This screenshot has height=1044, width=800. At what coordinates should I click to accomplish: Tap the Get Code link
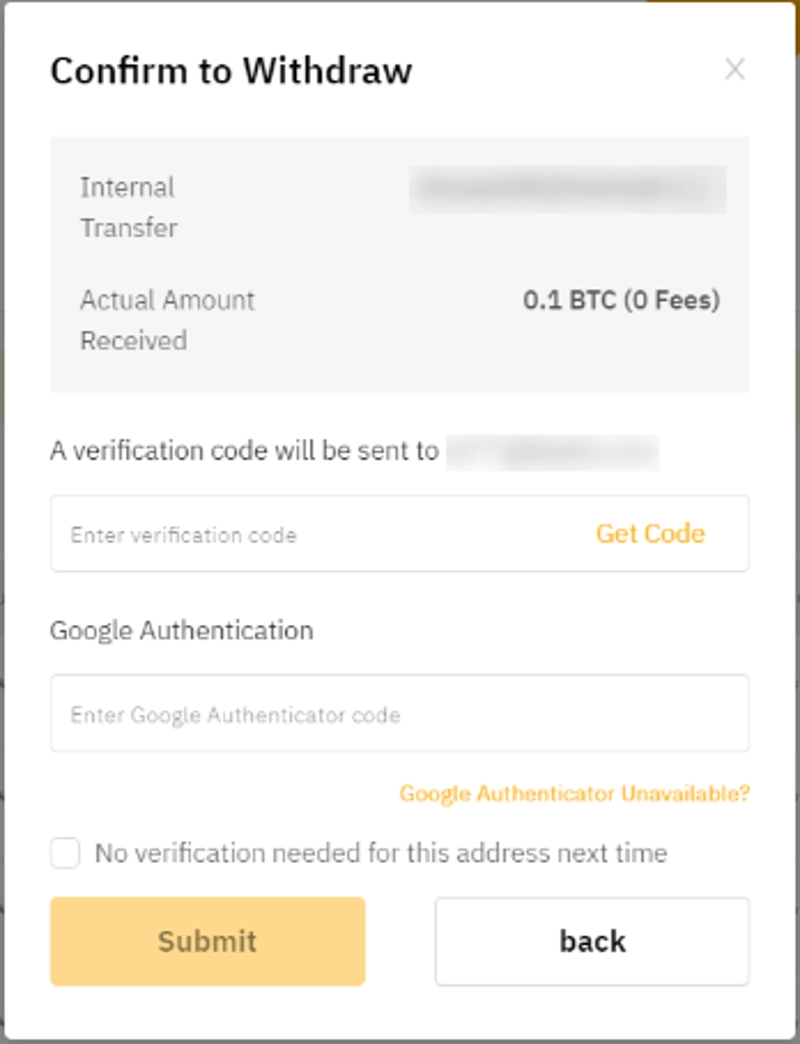(650, 534)
